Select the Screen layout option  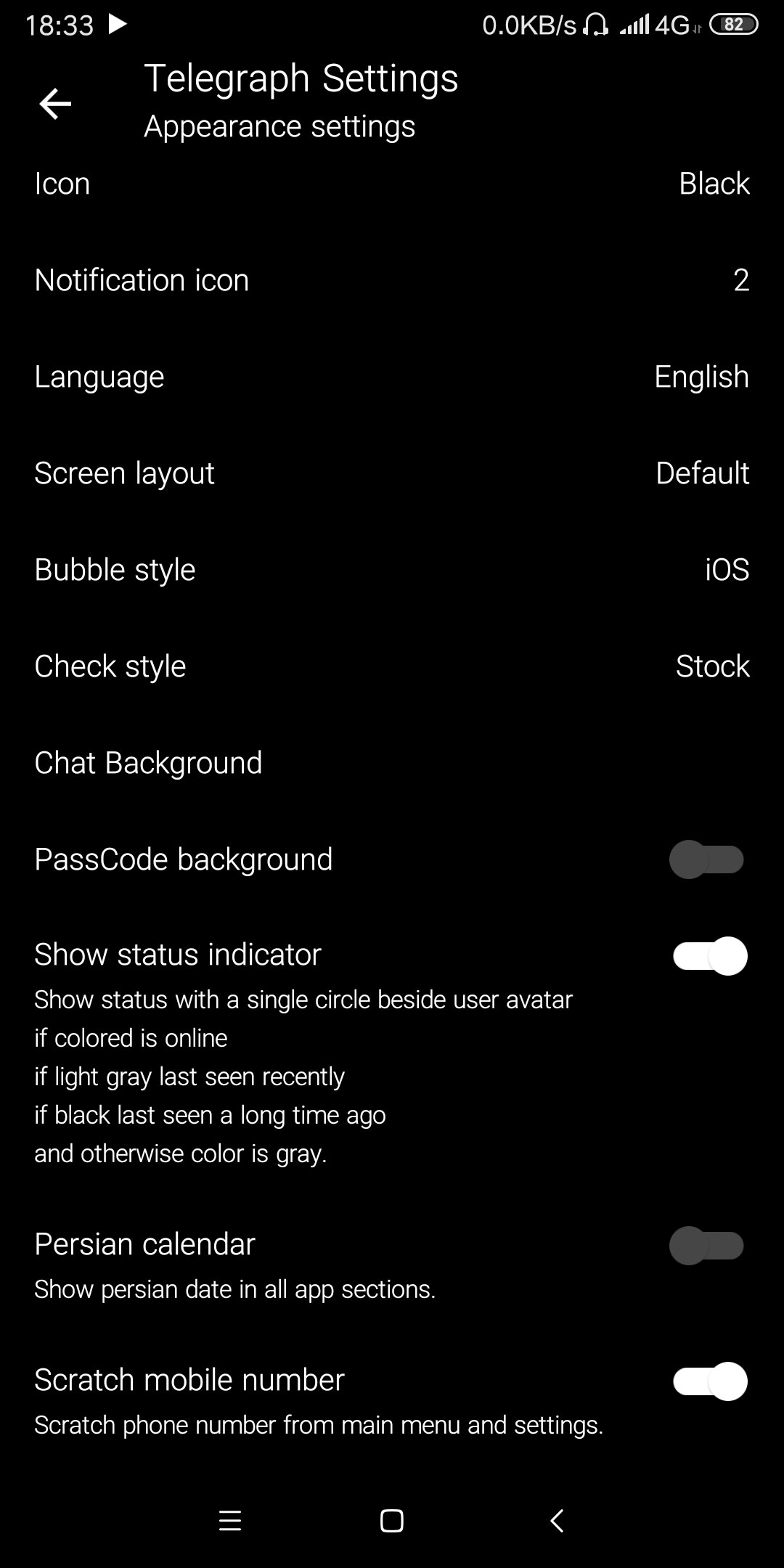point(392,473)
